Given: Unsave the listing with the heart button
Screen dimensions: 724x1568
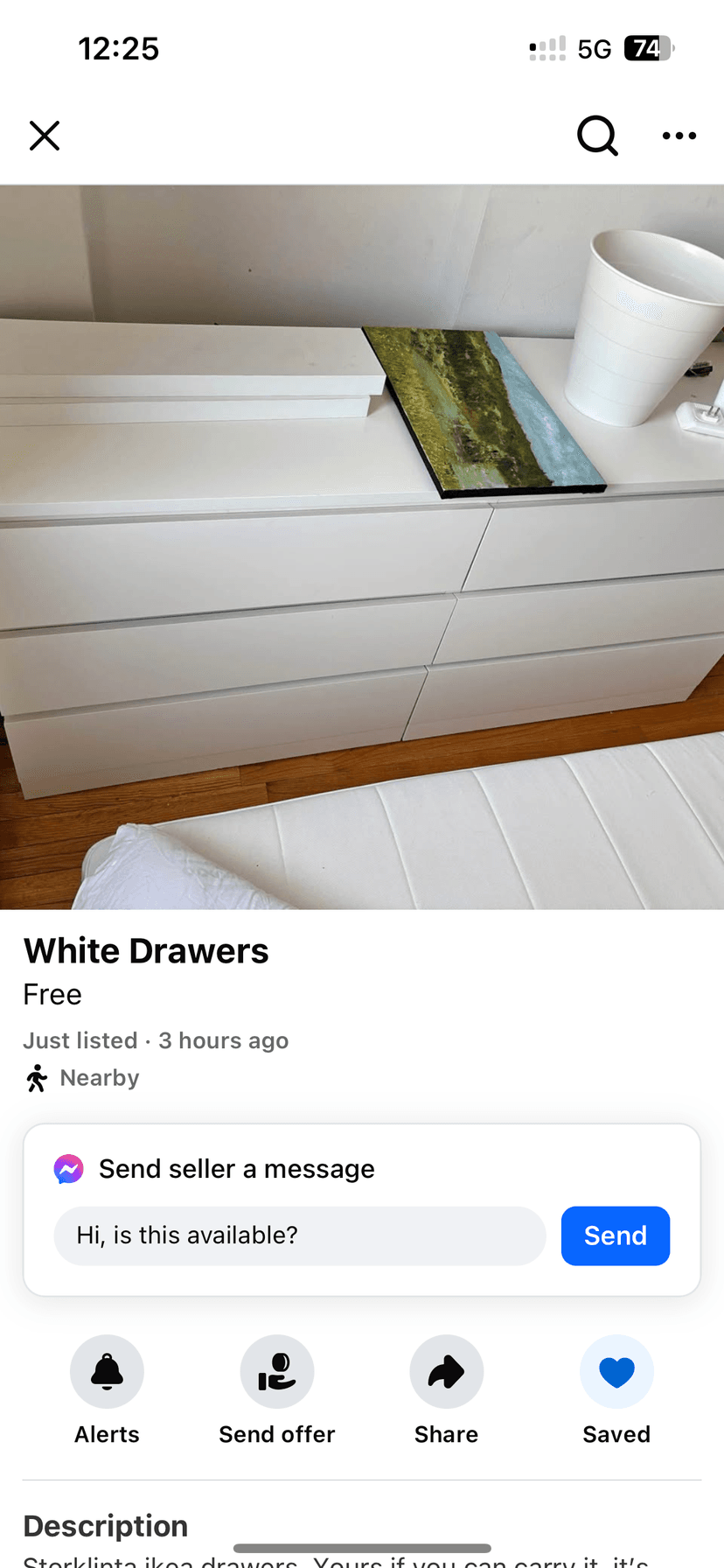Looking at the screenshot, I should [616, 1371].
